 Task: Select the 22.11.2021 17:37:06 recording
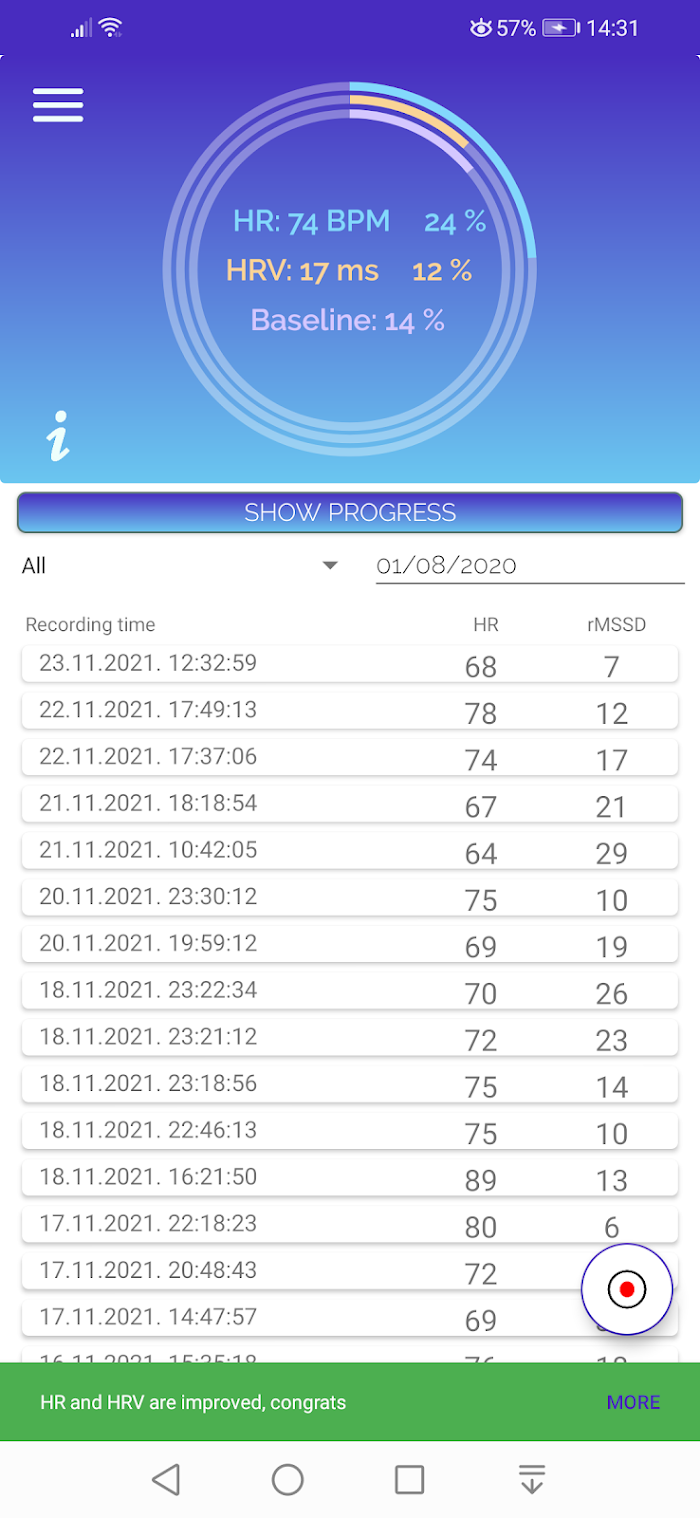(x=349, y=759)
